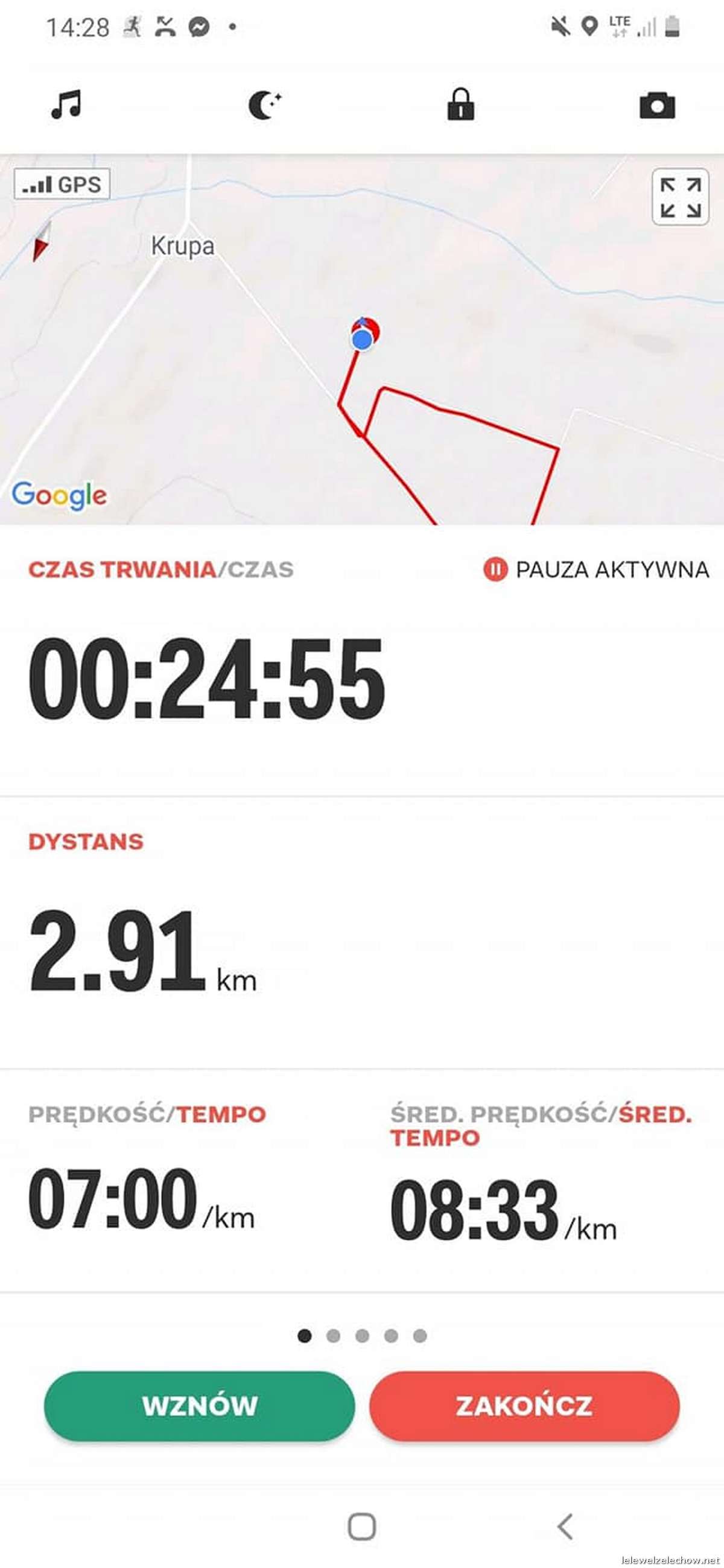
Task: Tap the PAUZA AKTYWNA indicator
Action: click(596, 570)
